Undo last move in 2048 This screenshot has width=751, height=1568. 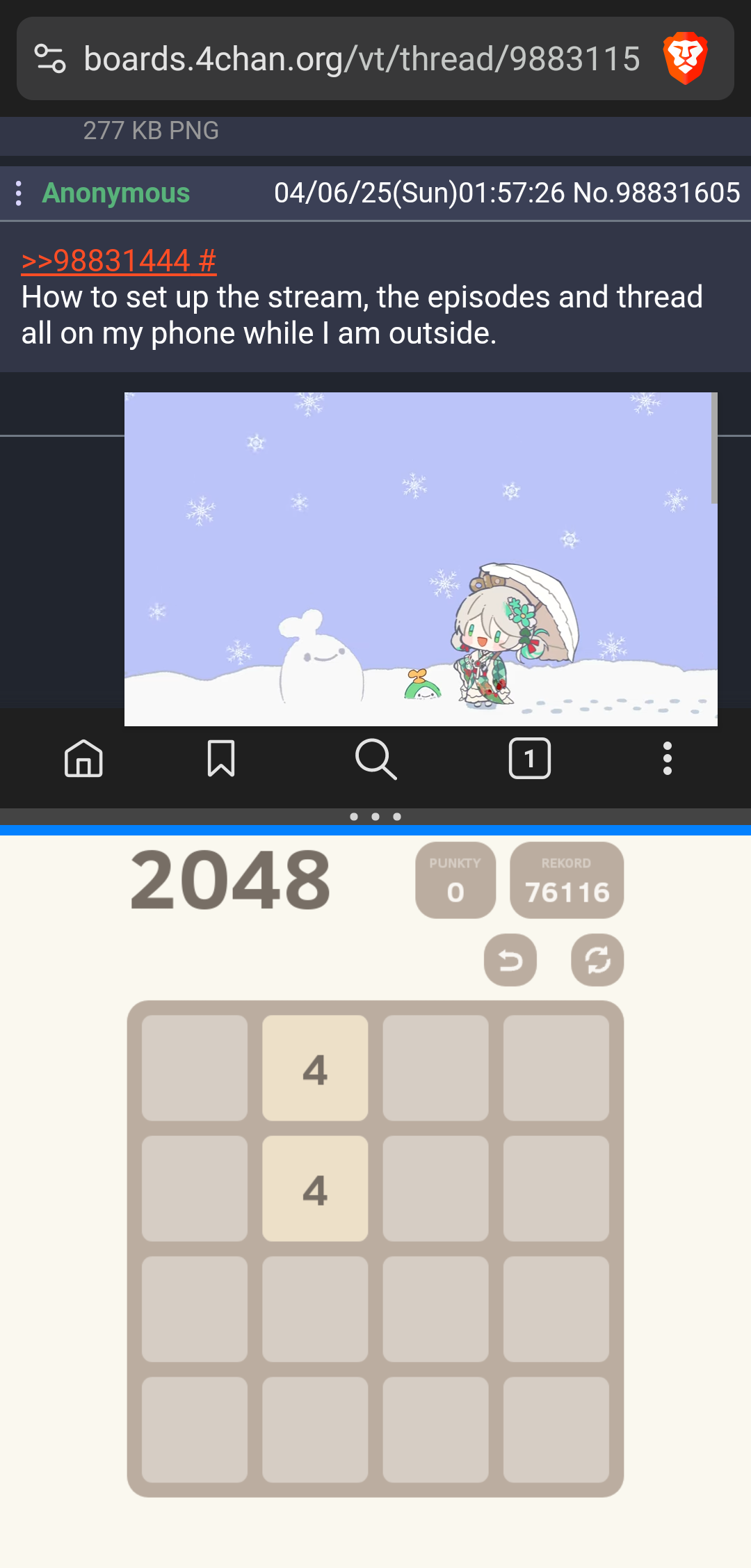(x=510, y=960)
